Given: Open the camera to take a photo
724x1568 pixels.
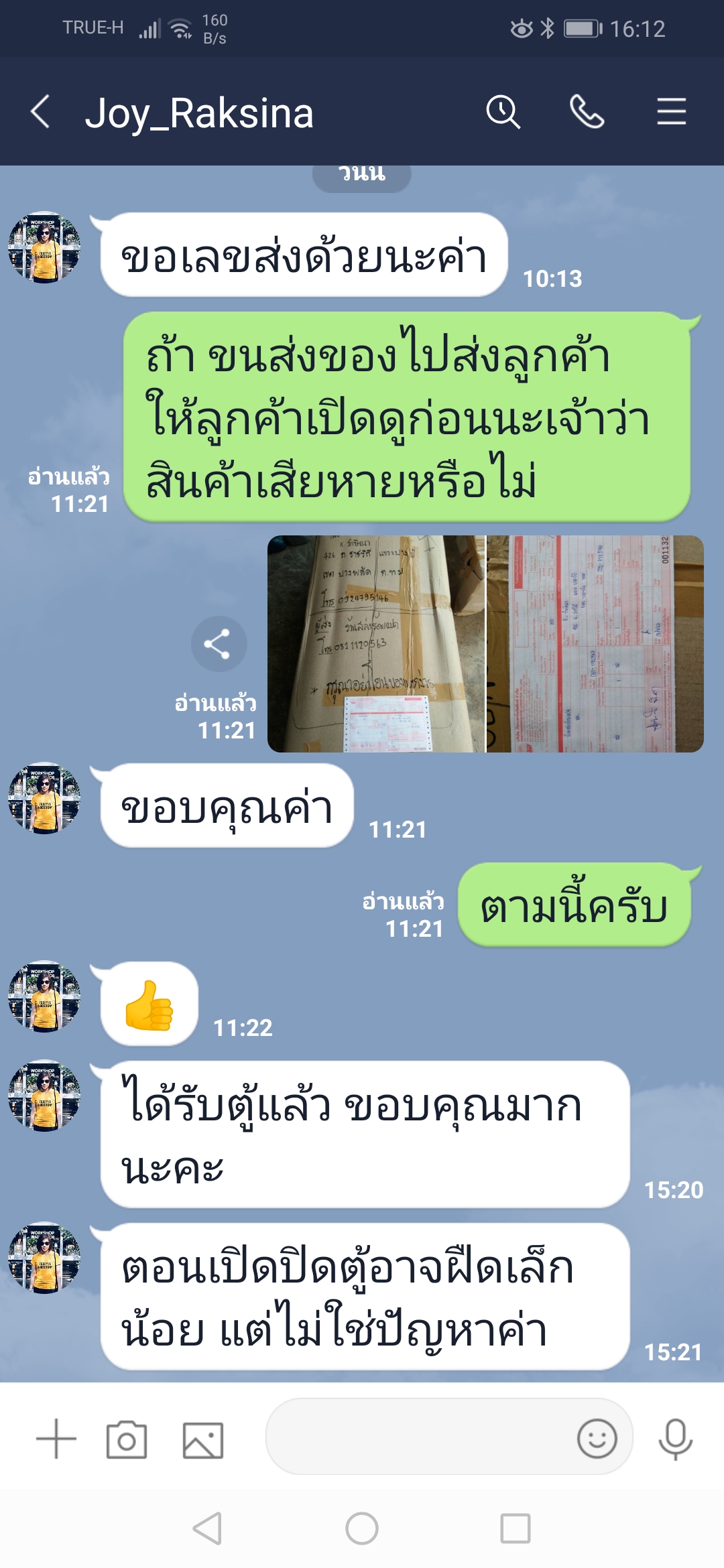Looking at the screenshot, I should point(127,1439).
